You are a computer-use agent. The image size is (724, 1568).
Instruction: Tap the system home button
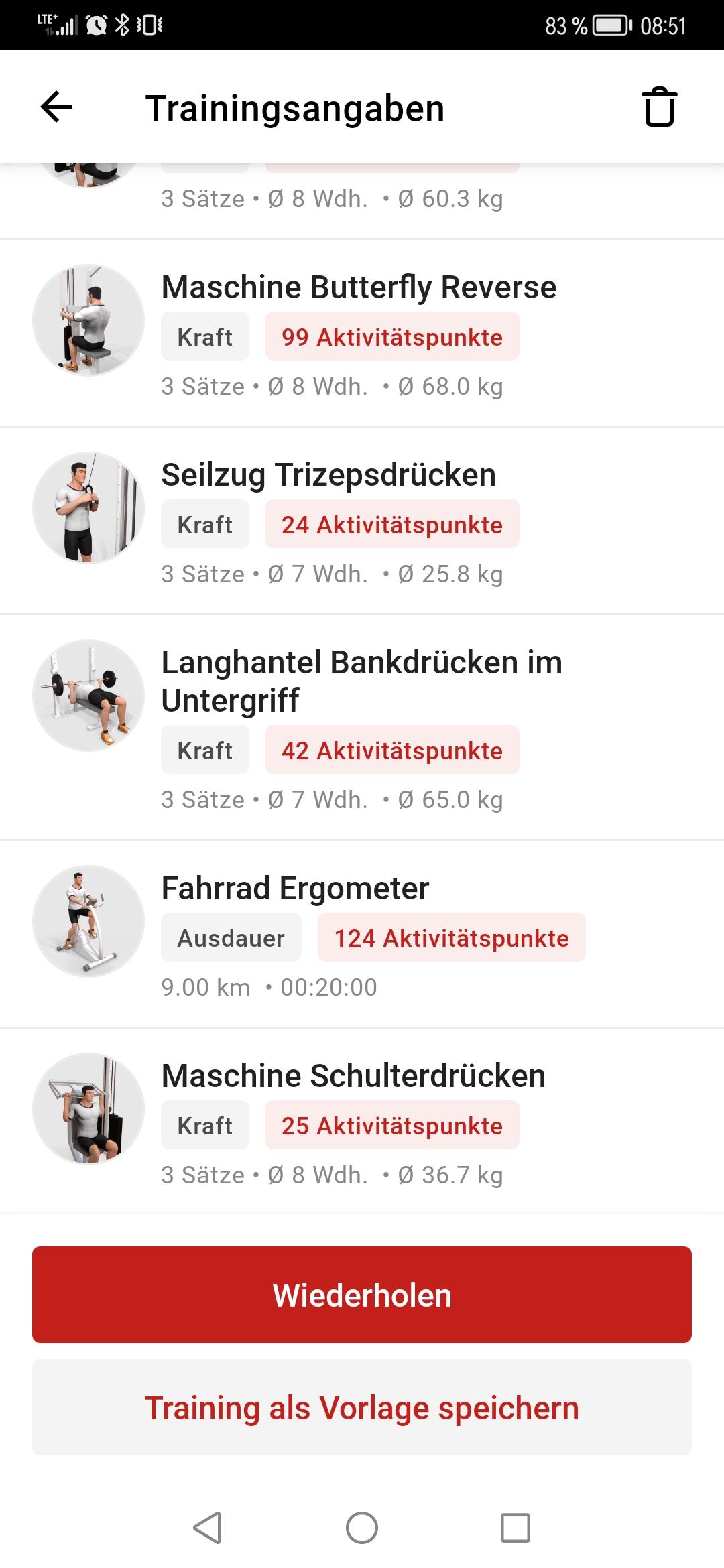point(362,1528)
